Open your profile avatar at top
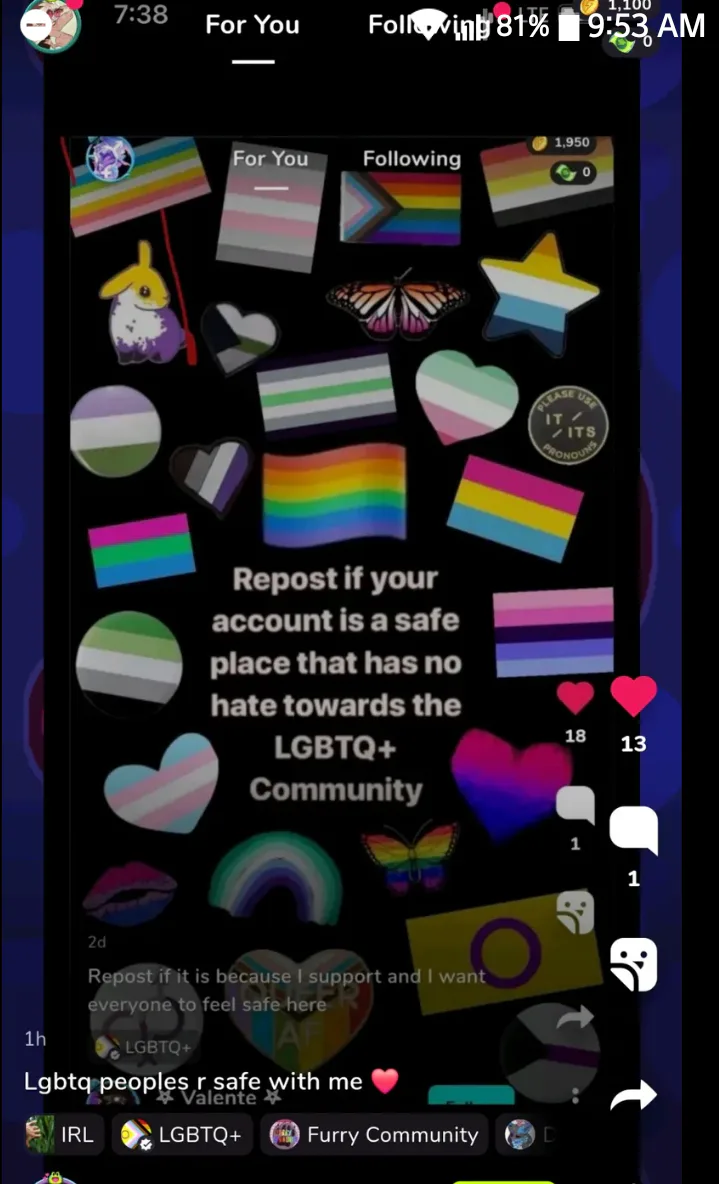 click(51, 24)
